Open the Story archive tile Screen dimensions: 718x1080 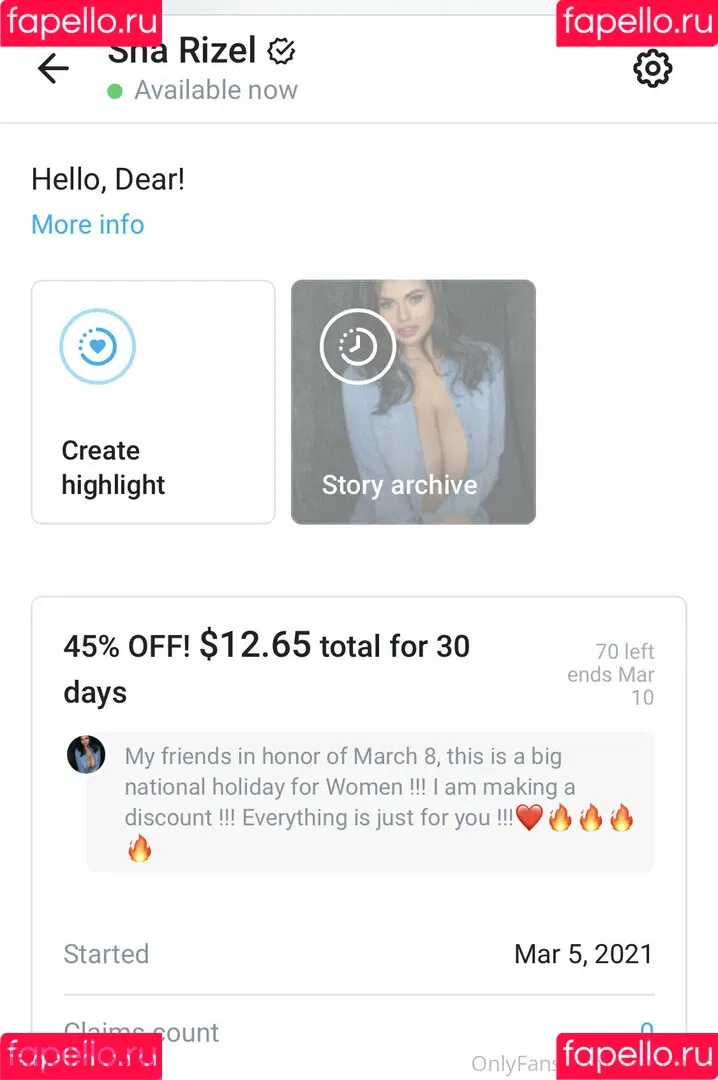(x=413, y=402)
